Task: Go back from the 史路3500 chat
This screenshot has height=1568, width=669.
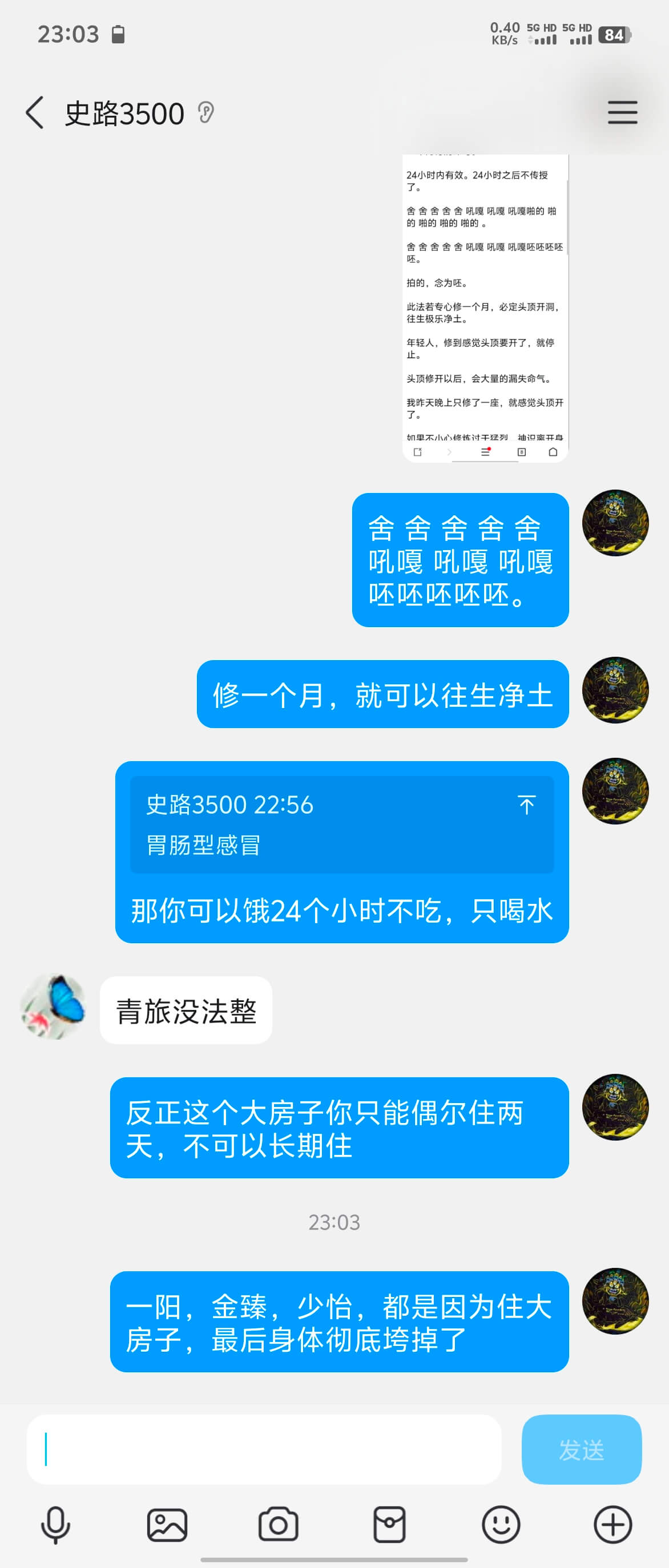Action: (35, 113)
